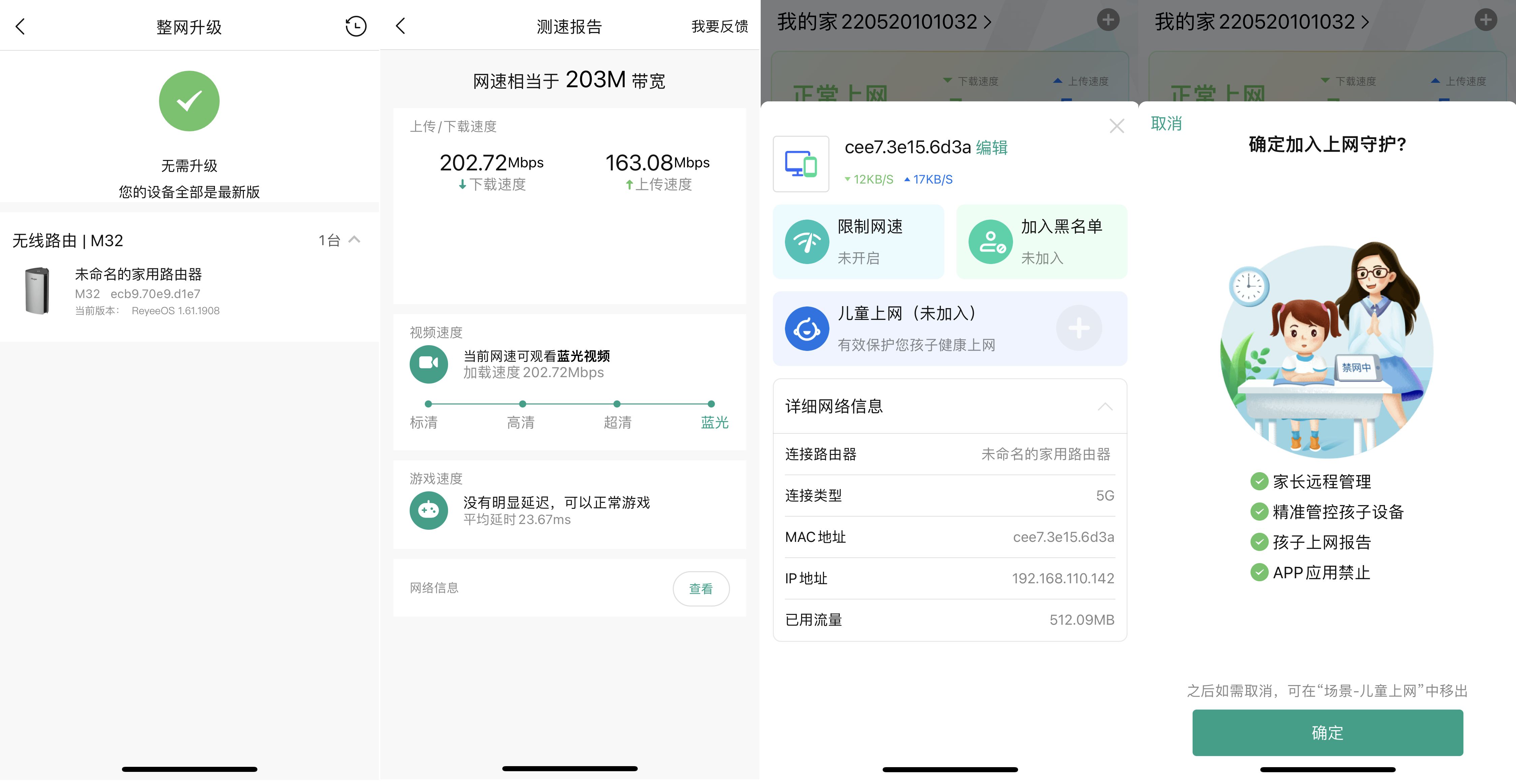1516x784 pixels.
Task: Go back from the 整网升级 page
Action: (x=21, y=27)
